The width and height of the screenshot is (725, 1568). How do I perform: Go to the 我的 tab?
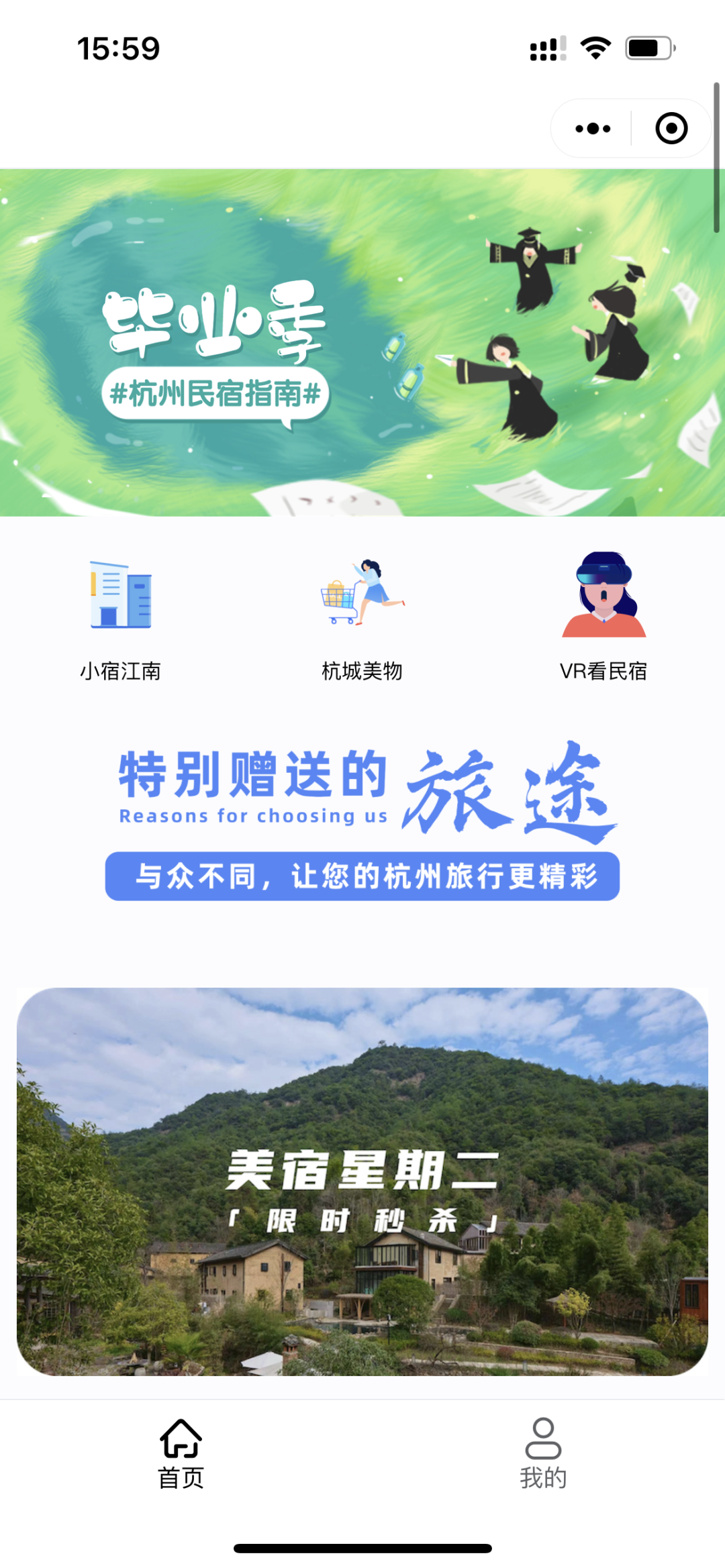(543, 1453)
